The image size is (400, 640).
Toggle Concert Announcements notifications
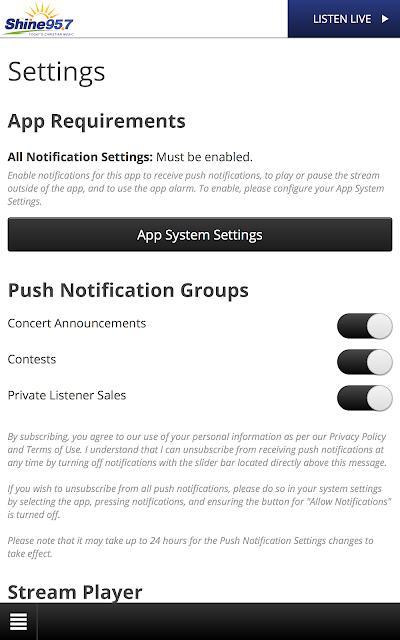pos(364,326)
